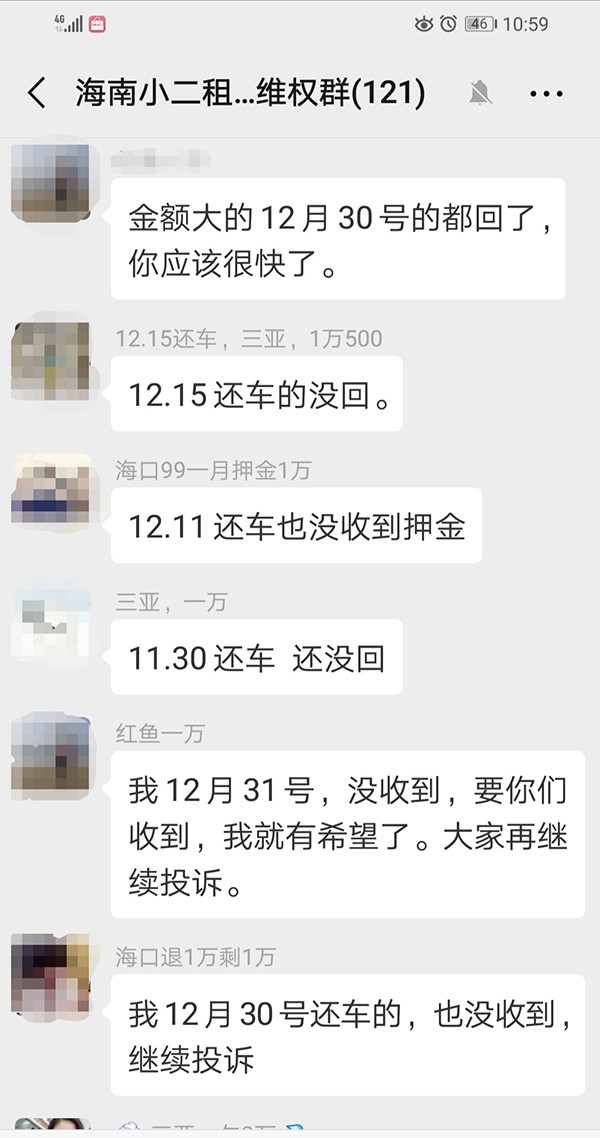Tap avatar of sender '三亚,一万'
The height and width of the screenshot is (1138, 600).
(x=51, y=623)
